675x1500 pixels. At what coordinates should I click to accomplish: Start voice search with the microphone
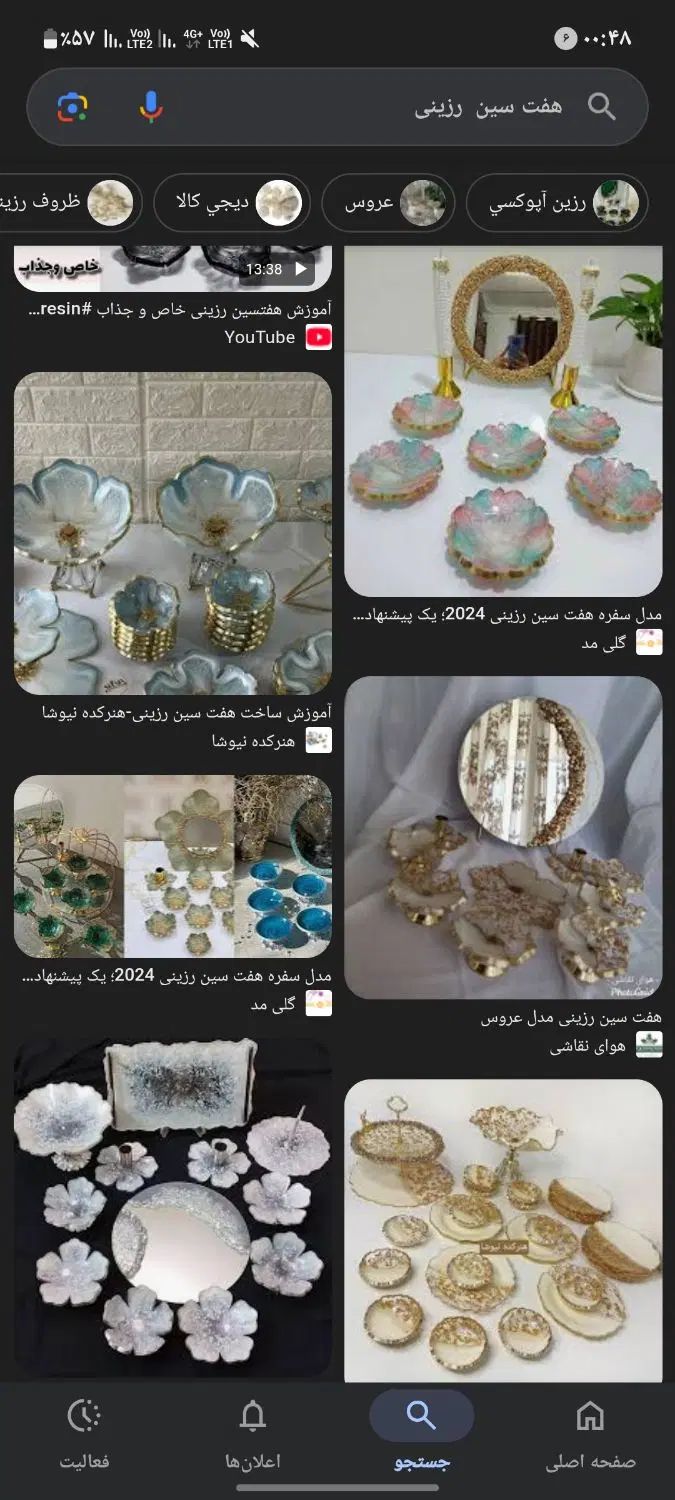pos(150,107)
